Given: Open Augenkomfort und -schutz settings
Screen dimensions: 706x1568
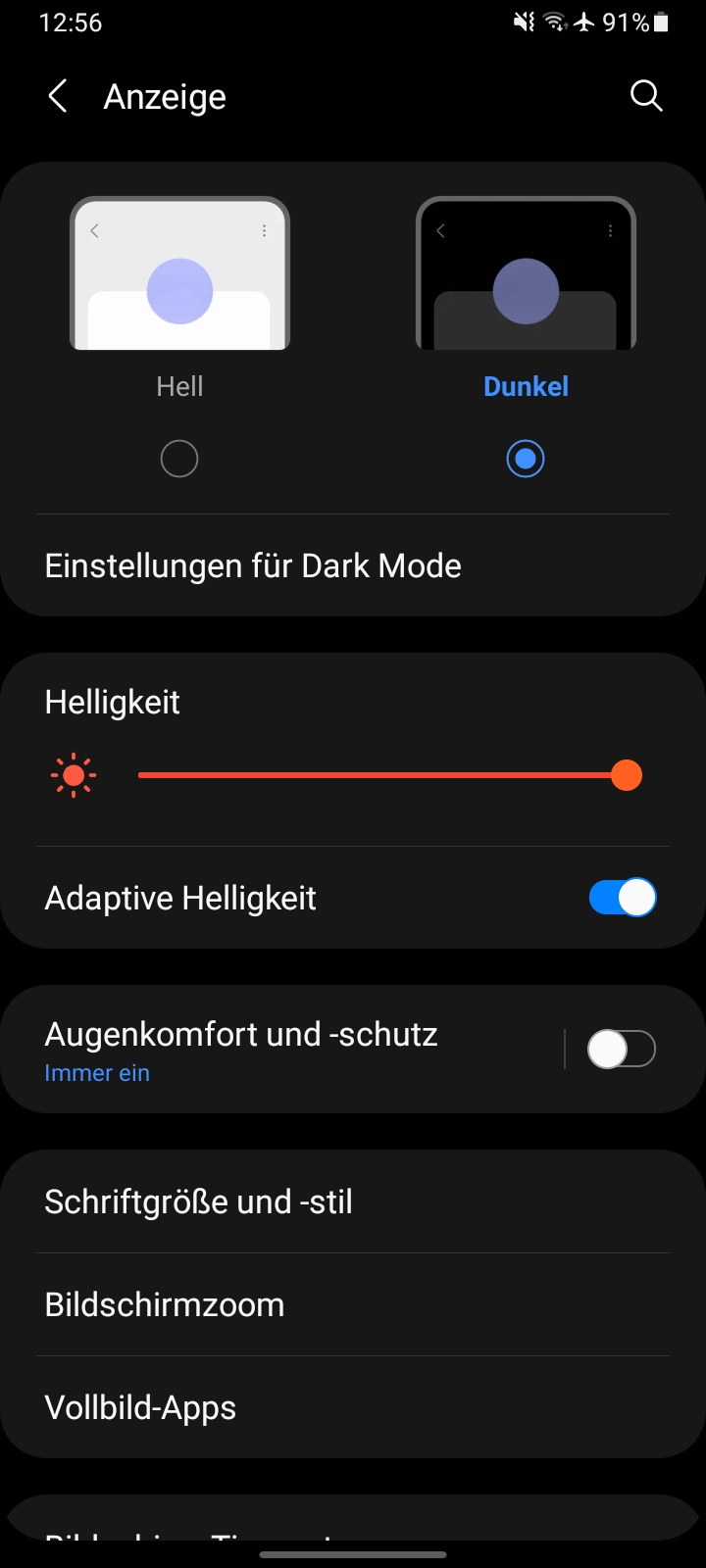Looking at the screenshot, I should point(241,1050).
